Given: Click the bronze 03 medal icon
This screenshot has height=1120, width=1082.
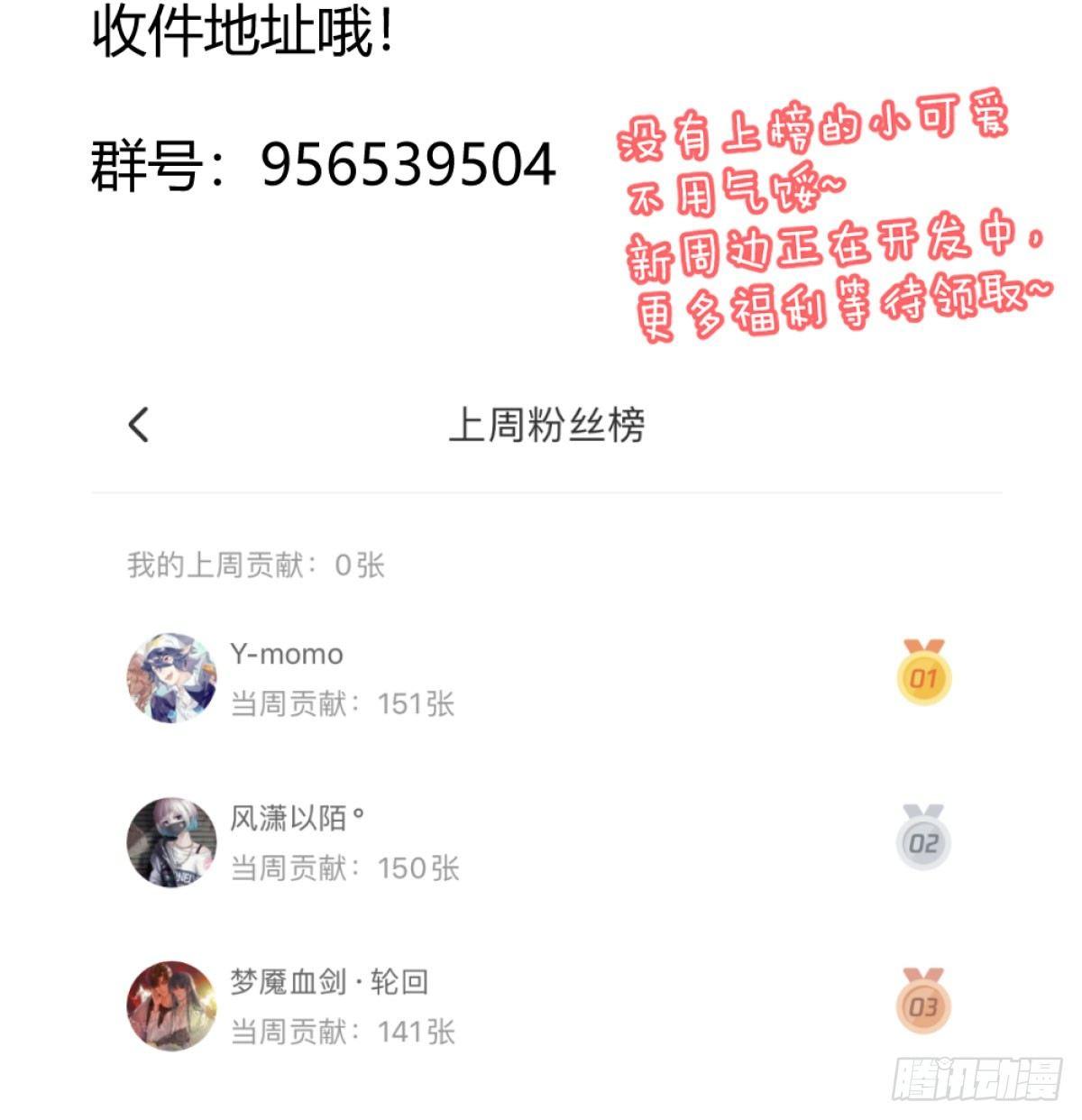Looking at the screenshot, I should tap(922, 1003).
